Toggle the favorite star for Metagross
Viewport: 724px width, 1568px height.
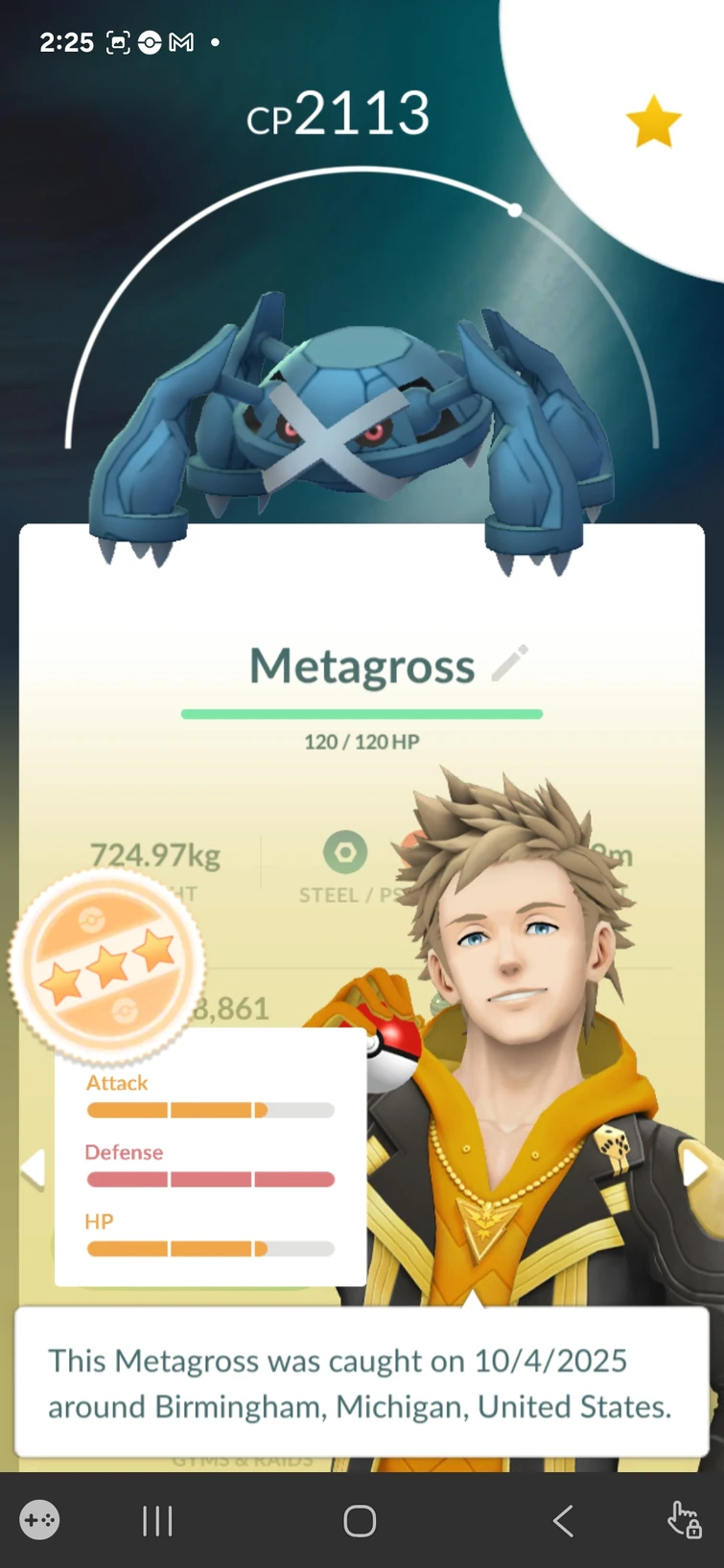click(x=653, y=122)
